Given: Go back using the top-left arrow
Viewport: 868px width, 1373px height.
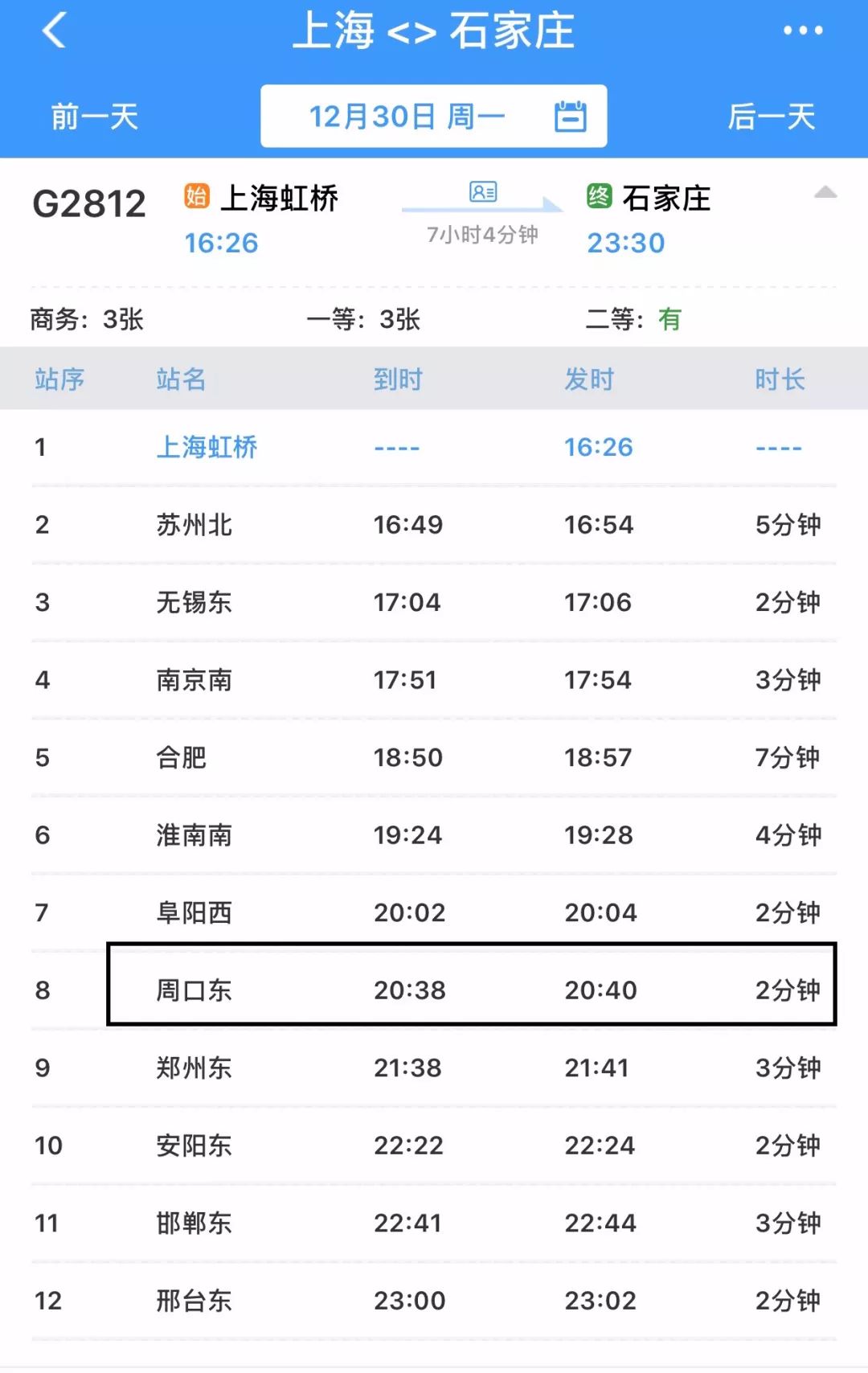Looking at the screenshot, I should pyautogui.click(x=54, y=31).
